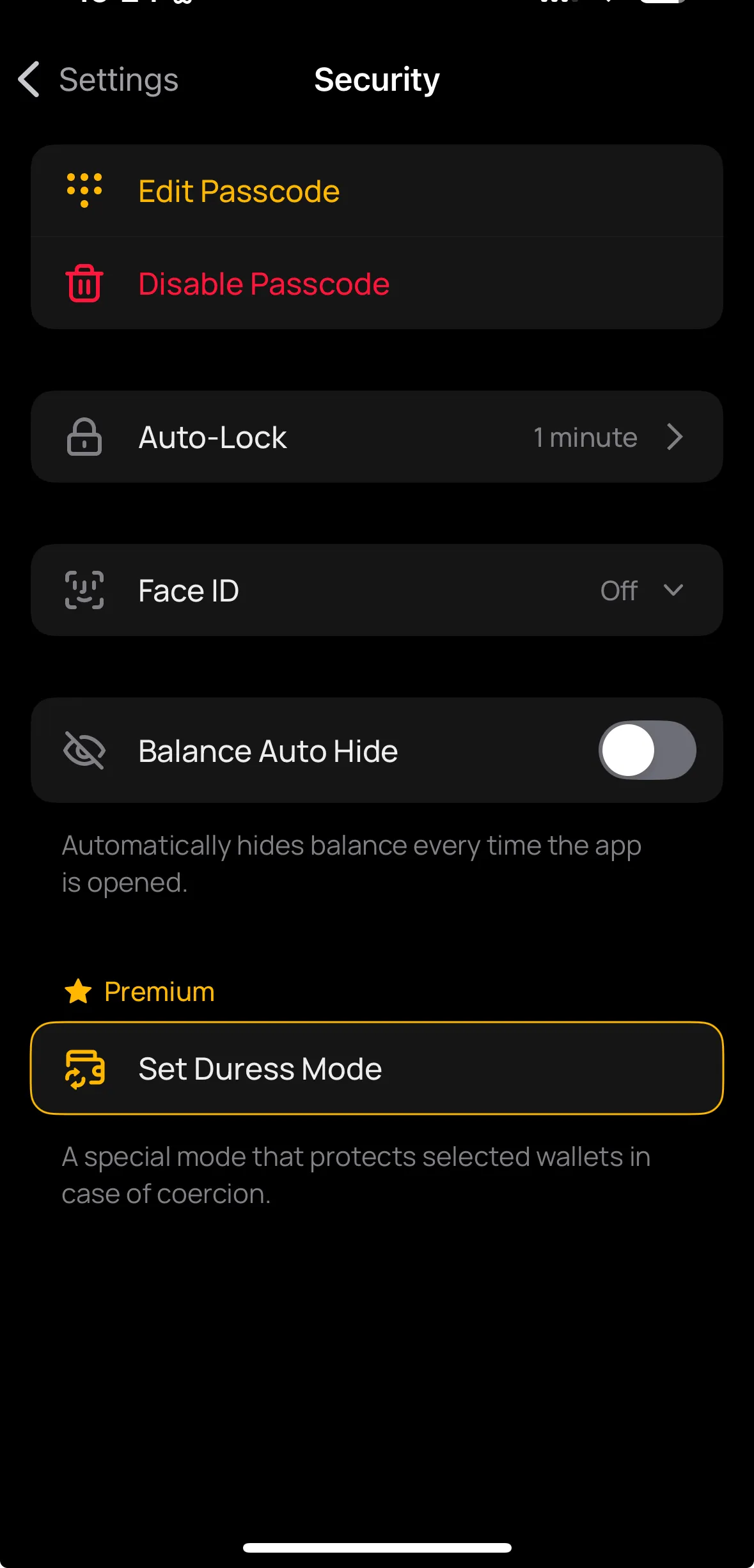Return to the Settings menu
Viewport: 754px width, 1568px height.
point(96,79)
